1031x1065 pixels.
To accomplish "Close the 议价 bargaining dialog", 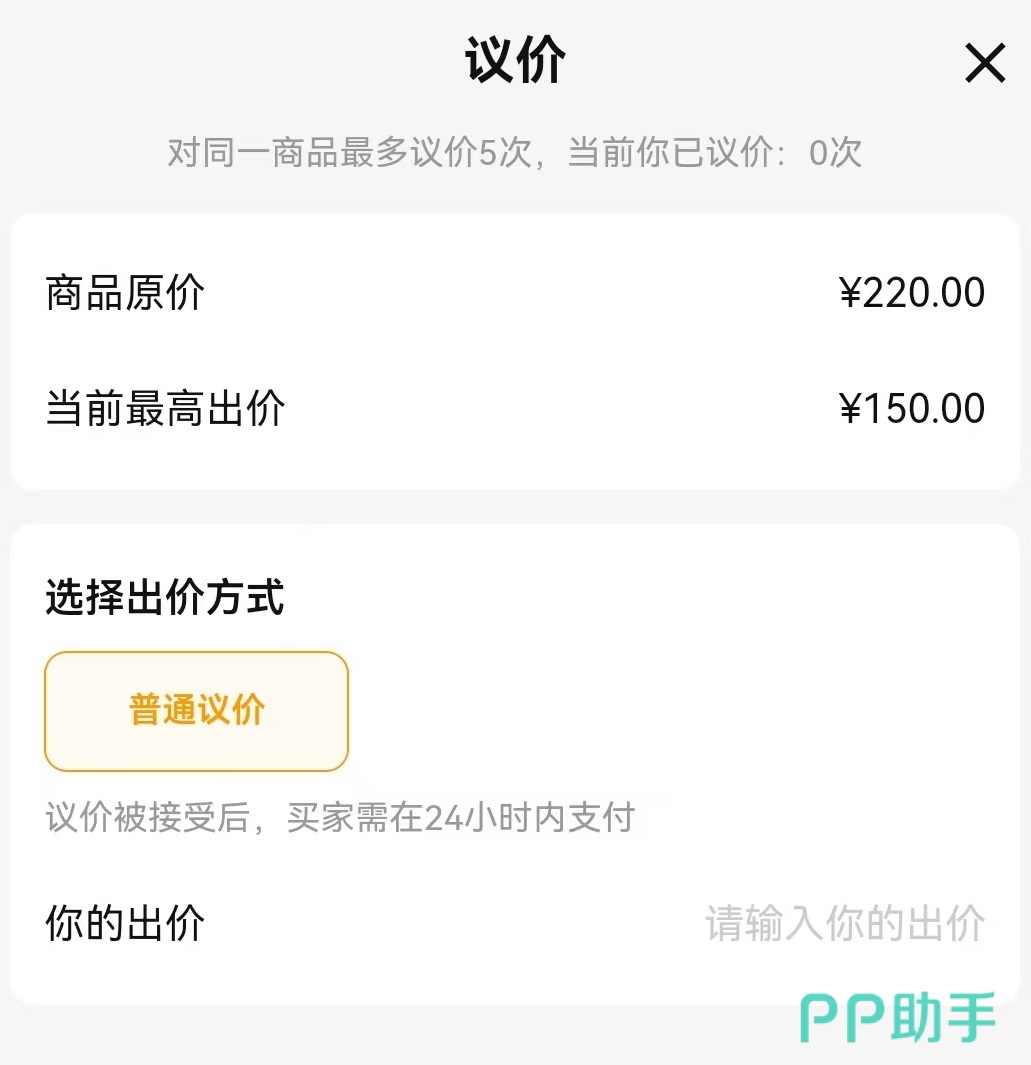I will (x=984, y=65).
